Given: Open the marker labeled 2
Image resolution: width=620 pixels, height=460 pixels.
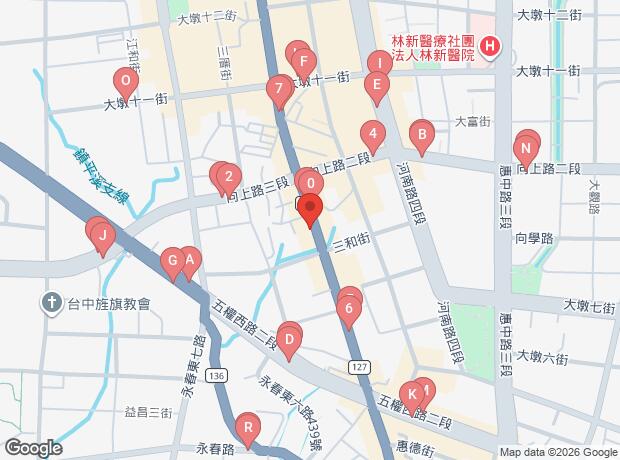Looking at the screenshot, I should (x=229, y=177).
